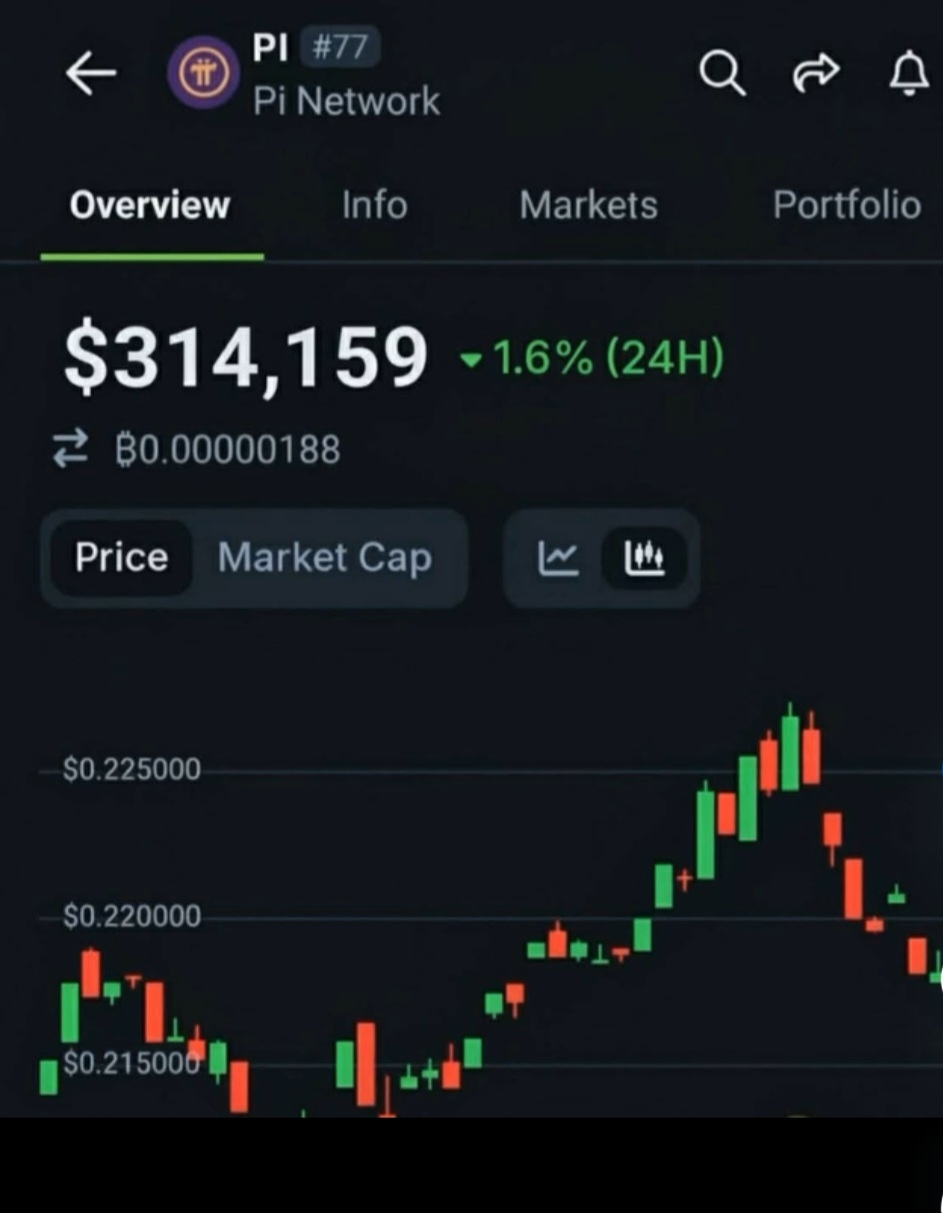Screen dimensions: 943x1213
Task: Set a price alert with the bell
Action: pos(908,74)
